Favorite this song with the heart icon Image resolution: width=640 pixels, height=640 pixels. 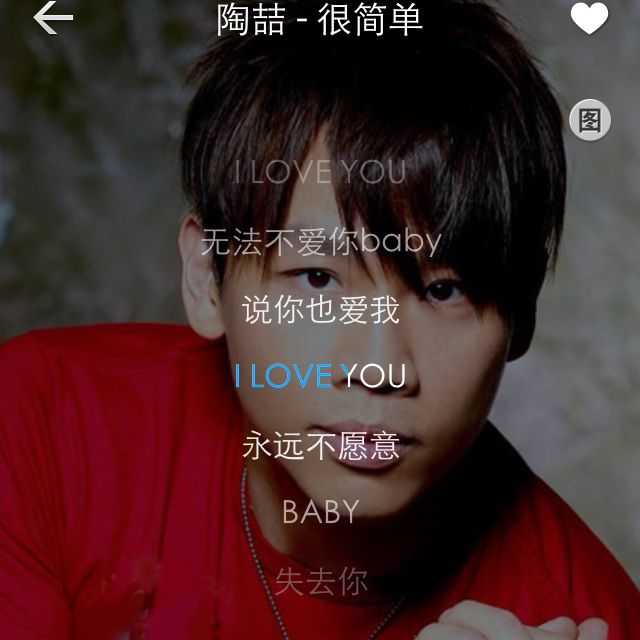point(589,18)
